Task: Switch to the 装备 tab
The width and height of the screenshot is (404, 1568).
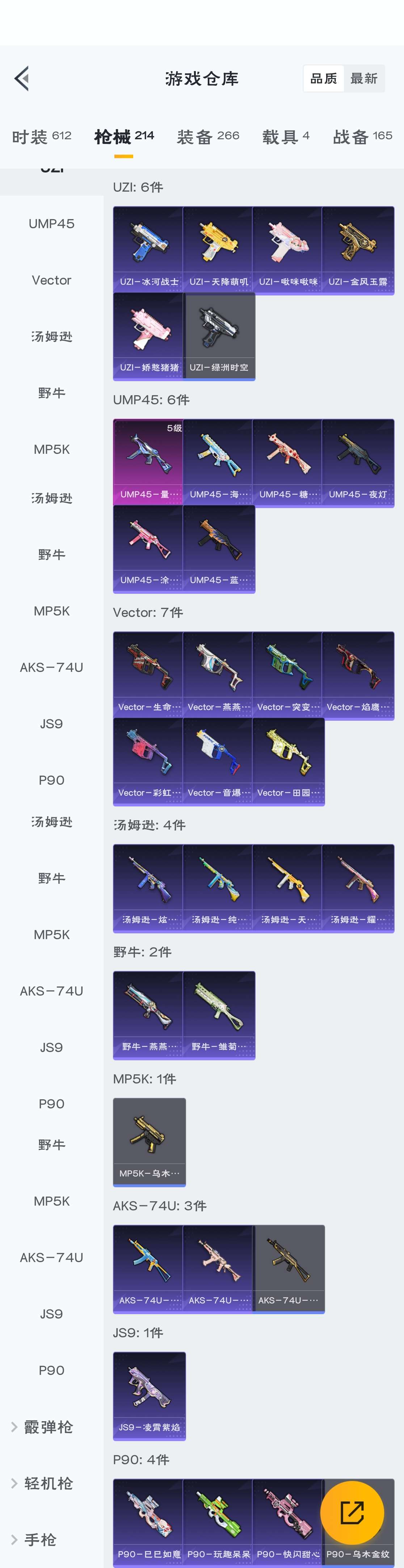Action: tap(208, 136)
